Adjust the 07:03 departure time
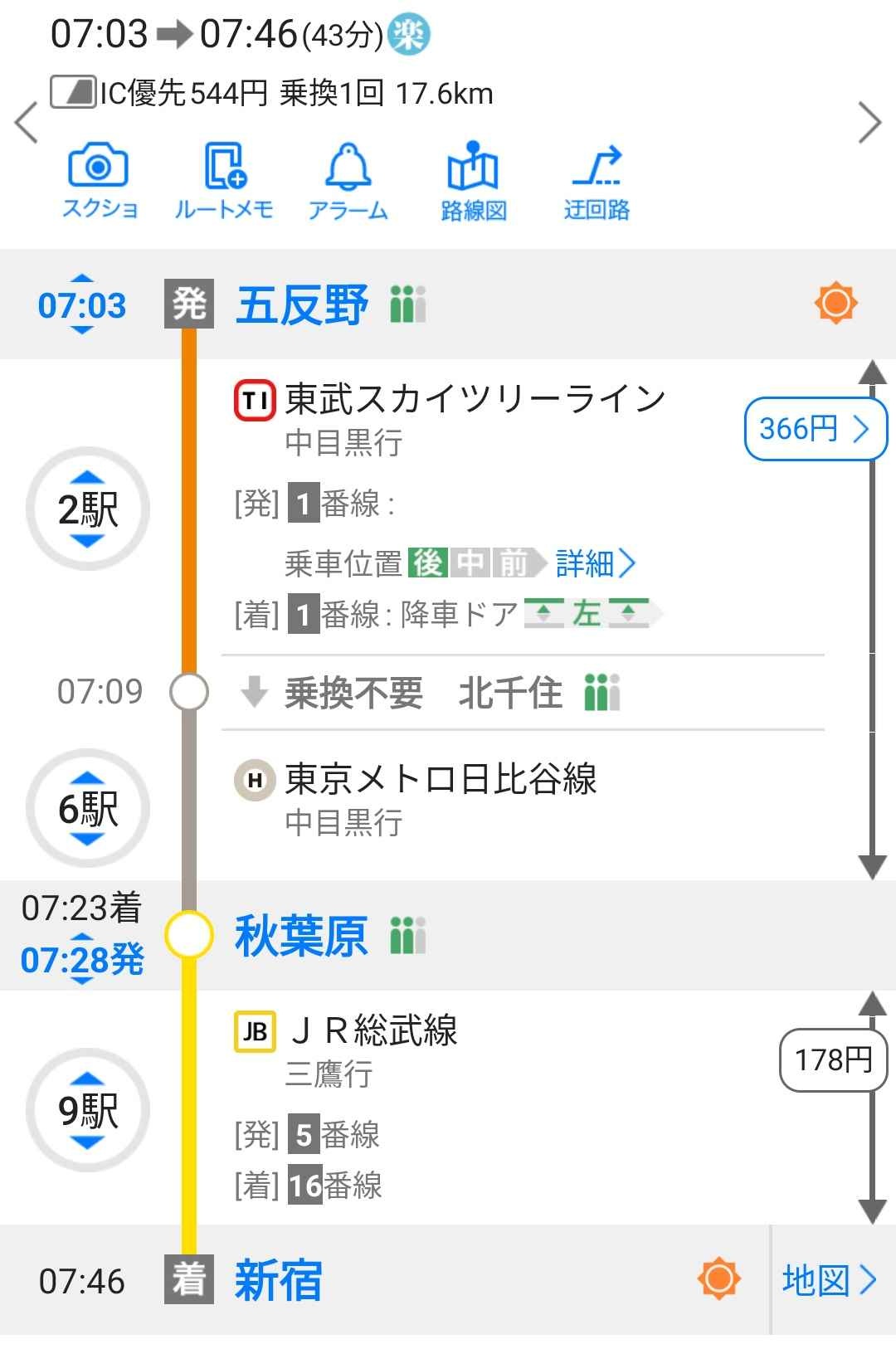Viewport: 896px width, 1349px height. click(82, 304)
